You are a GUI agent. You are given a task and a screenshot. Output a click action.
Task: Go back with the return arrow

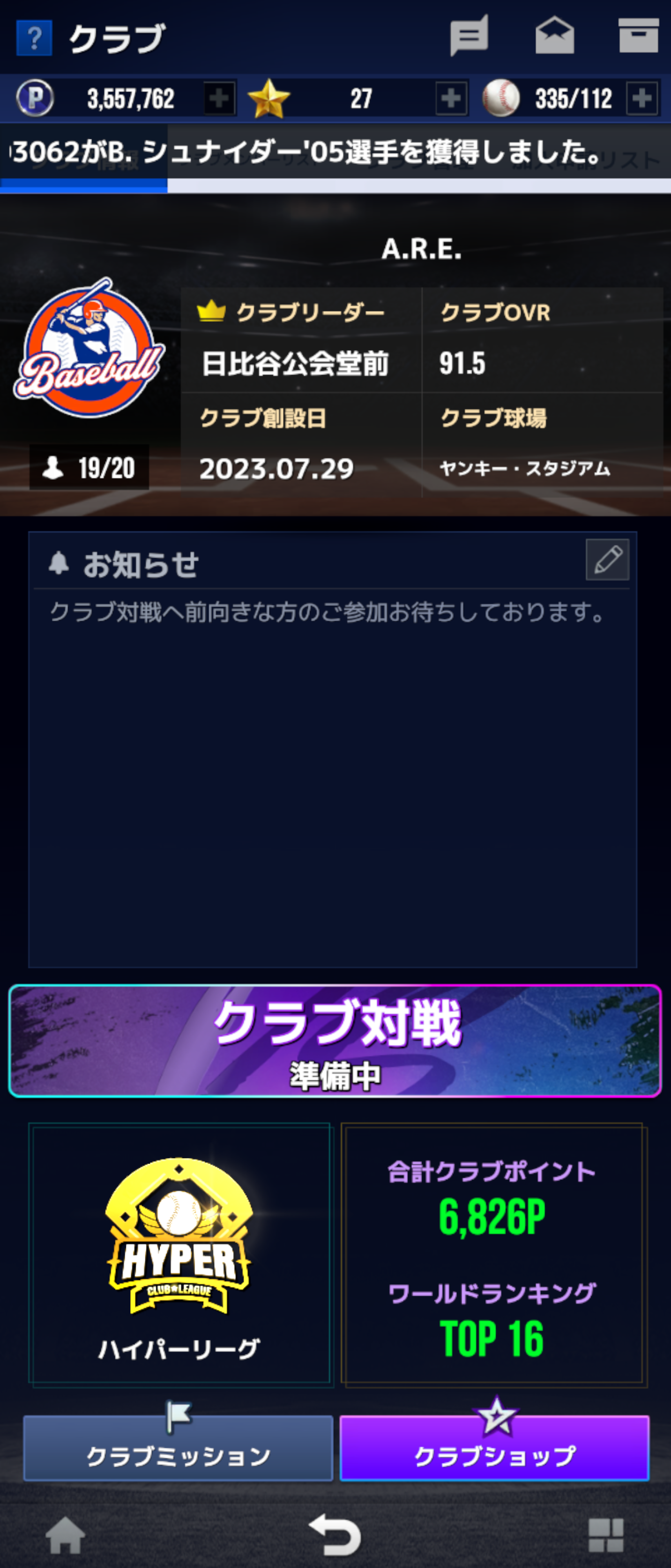click(335, 1534)
